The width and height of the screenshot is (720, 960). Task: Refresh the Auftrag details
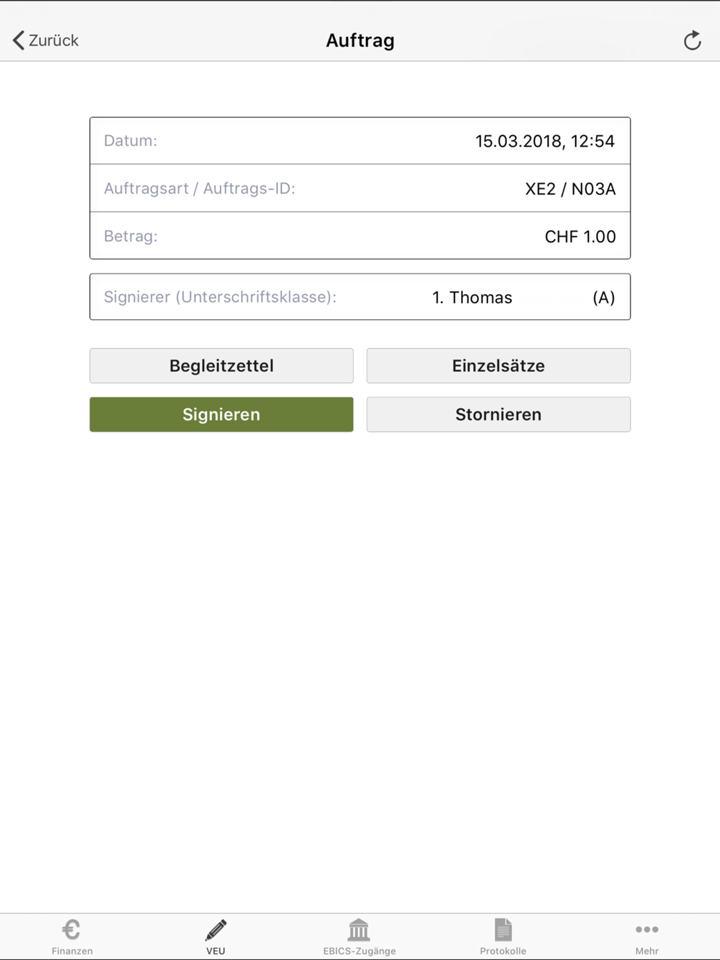pos(692,40)
